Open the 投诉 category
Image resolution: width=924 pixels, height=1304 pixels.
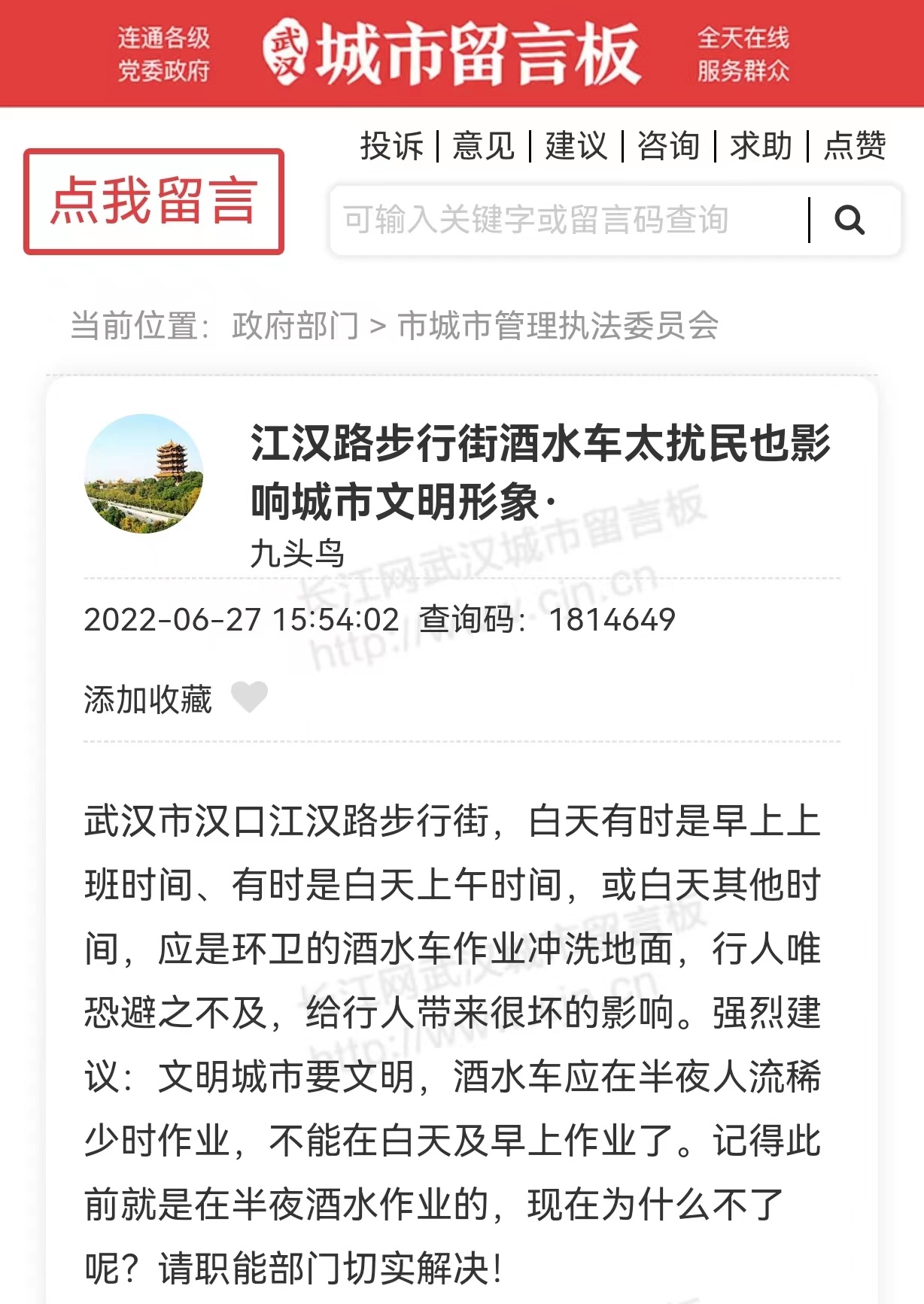(x=391, y=146)
